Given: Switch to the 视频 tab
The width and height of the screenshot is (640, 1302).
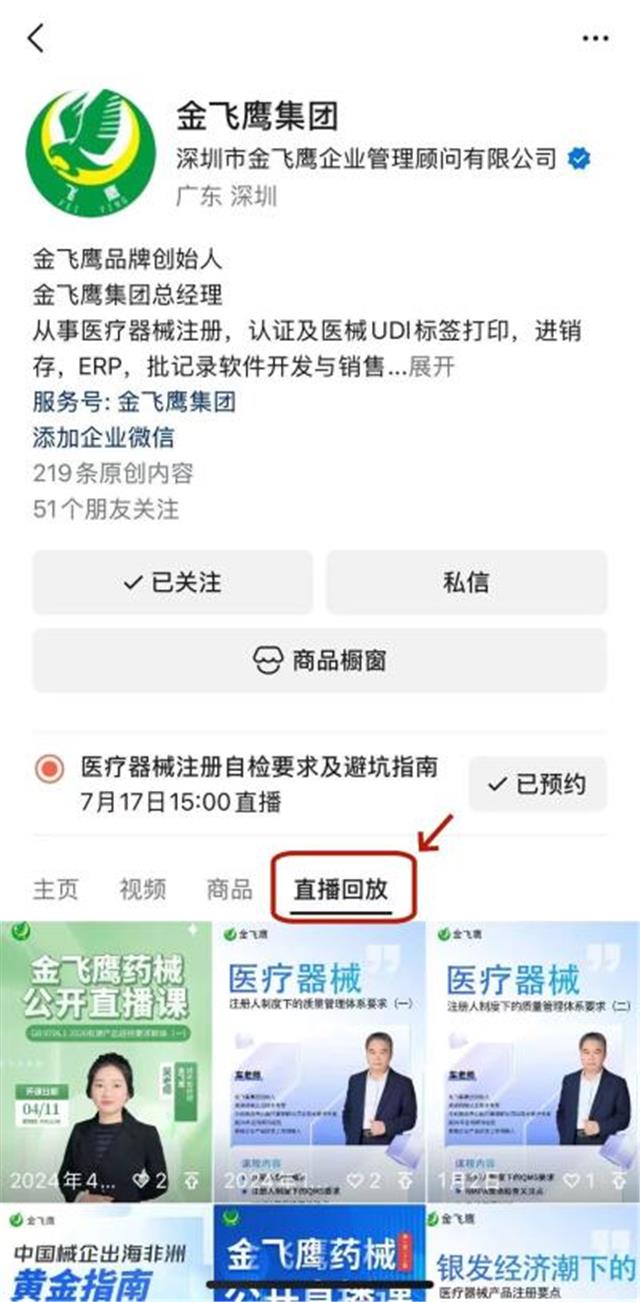Looking at the screenshot, I should [142, 889].
